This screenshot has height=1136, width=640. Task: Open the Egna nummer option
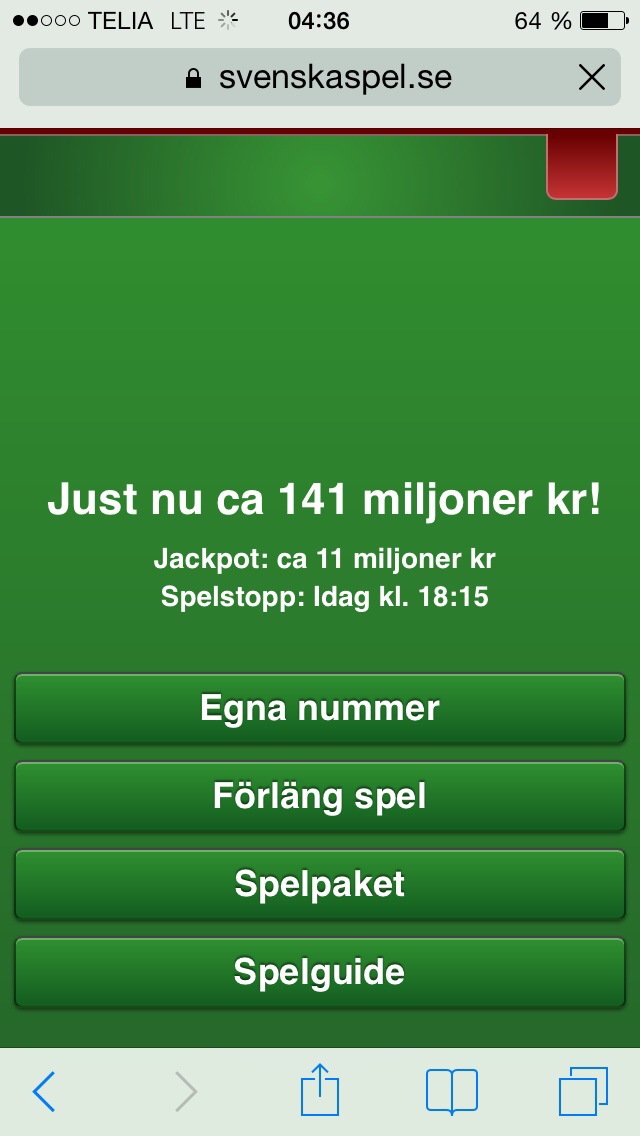point(320,709)
